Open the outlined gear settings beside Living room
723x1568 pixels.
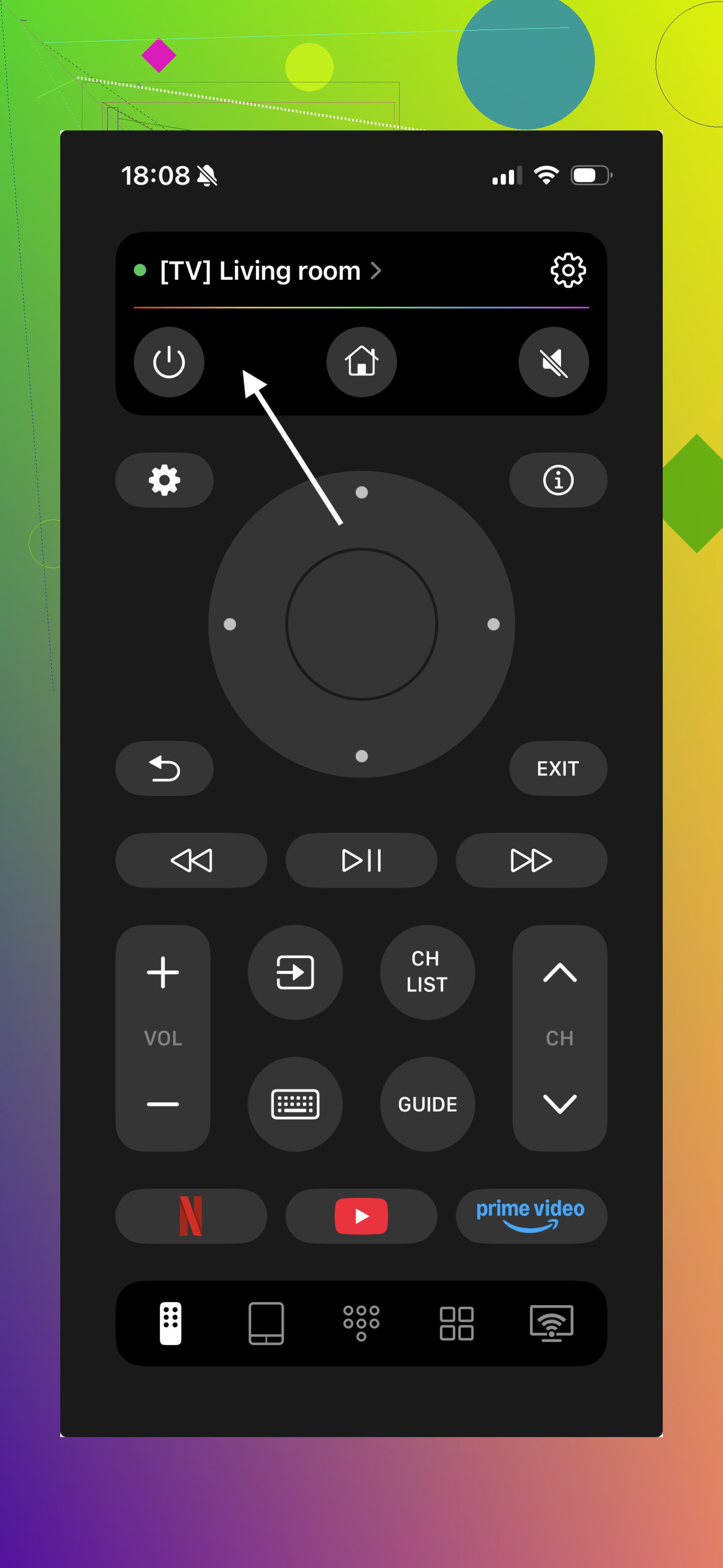568,270
